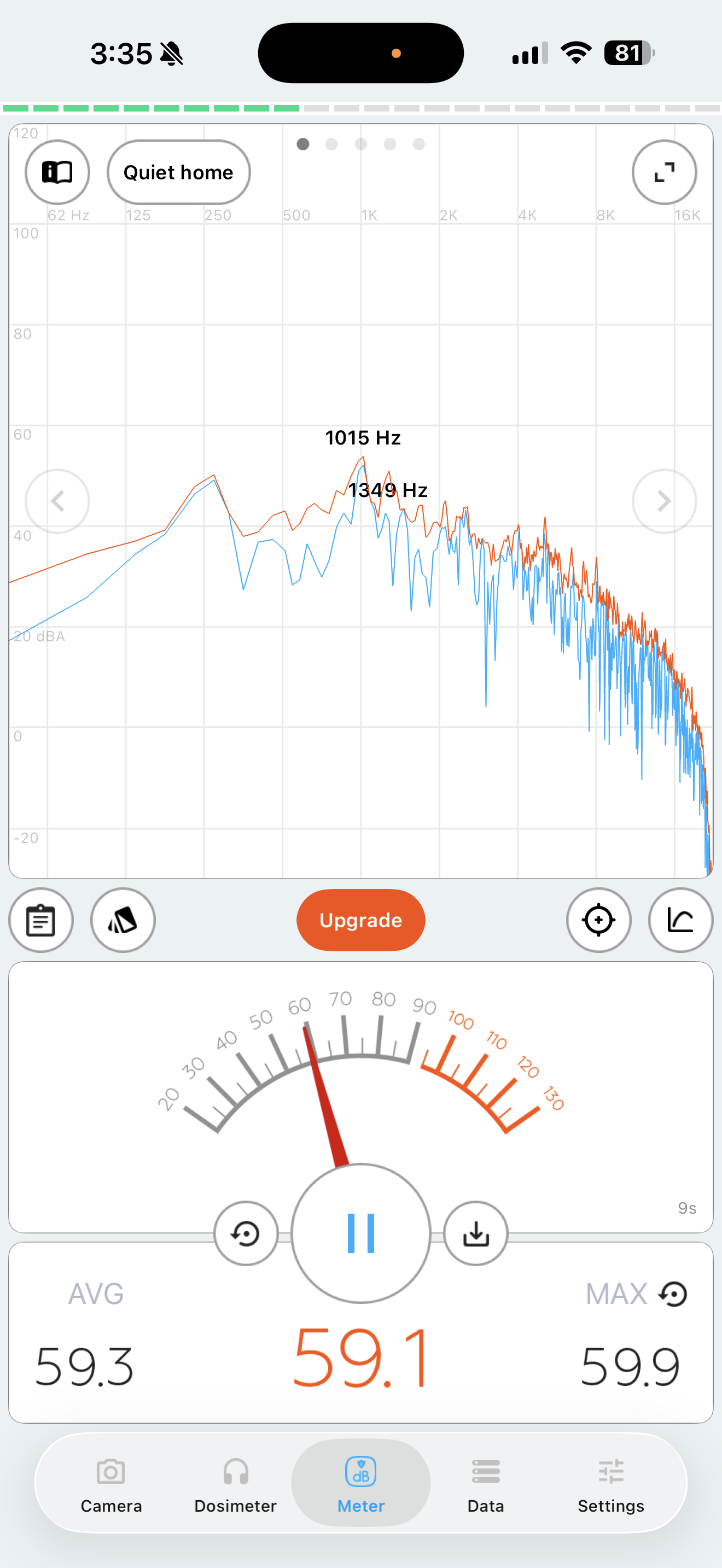Open the calibration target icon

click(x=598, y=920)
